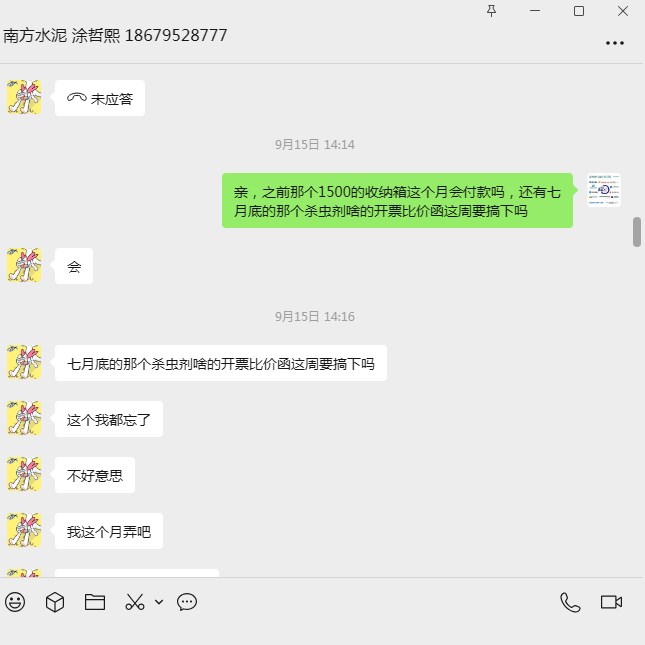The width and height of the screenshot is (645, 645).
Task: Open the emoji picker
Action: point(15,602)
